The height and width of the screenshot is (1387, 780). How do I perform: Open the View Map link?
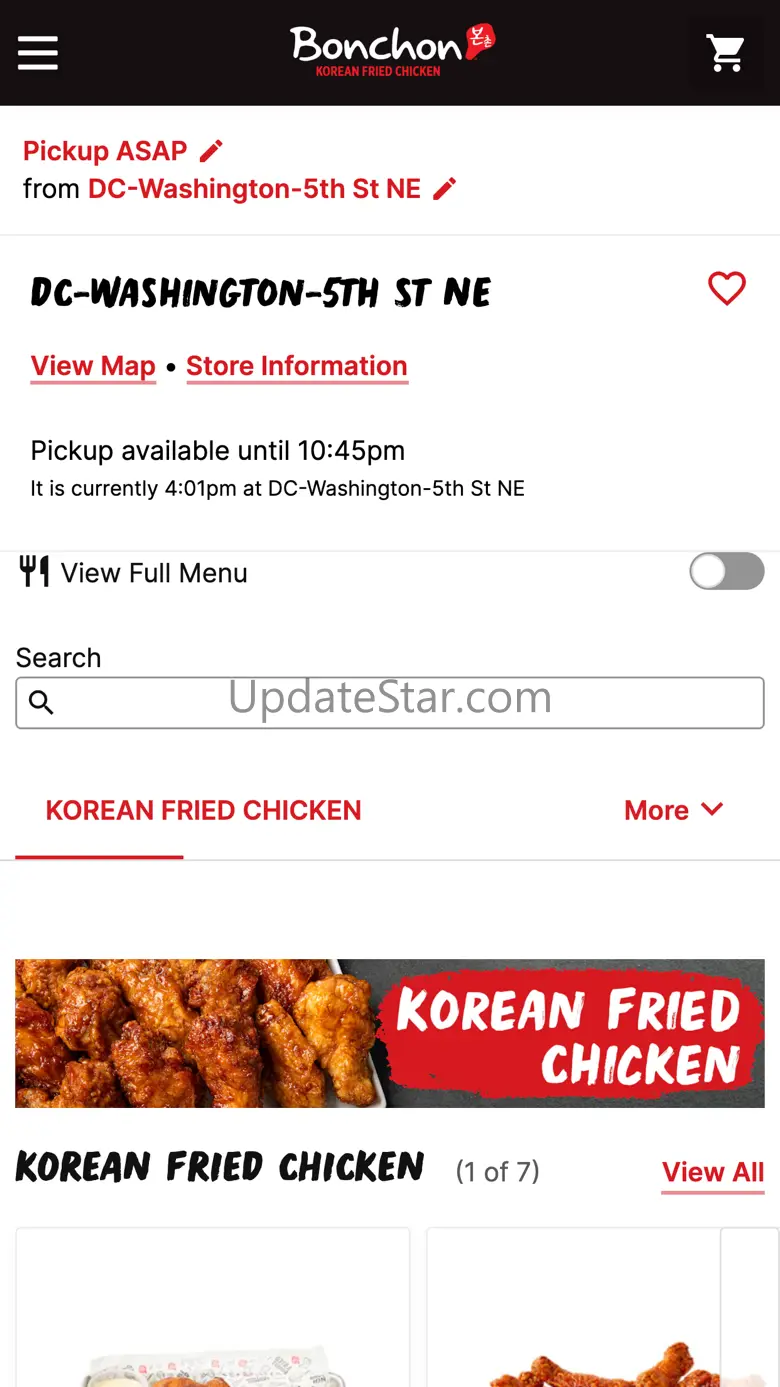pos(93,366)
